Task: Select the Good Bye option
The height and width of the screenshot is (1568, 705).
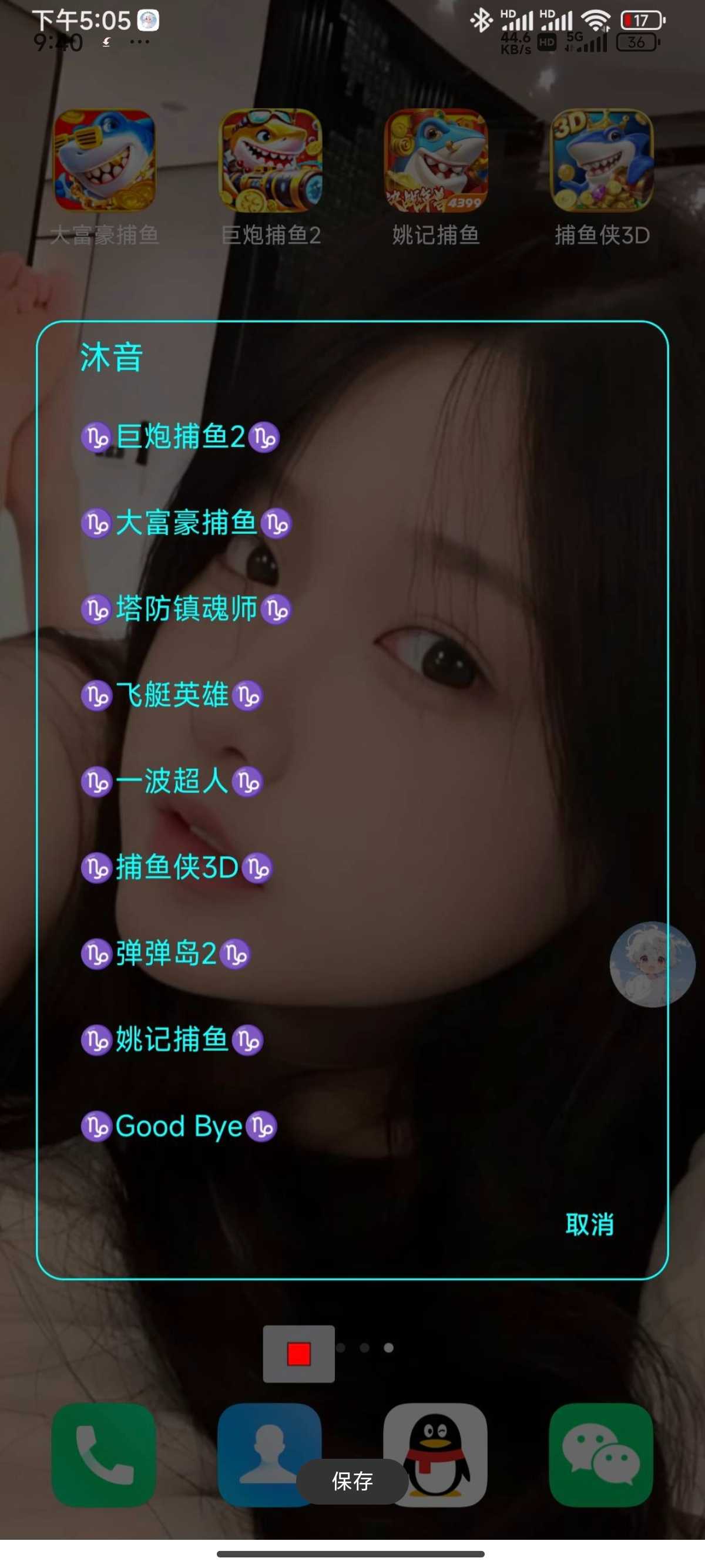Action: click(179, 1126)
